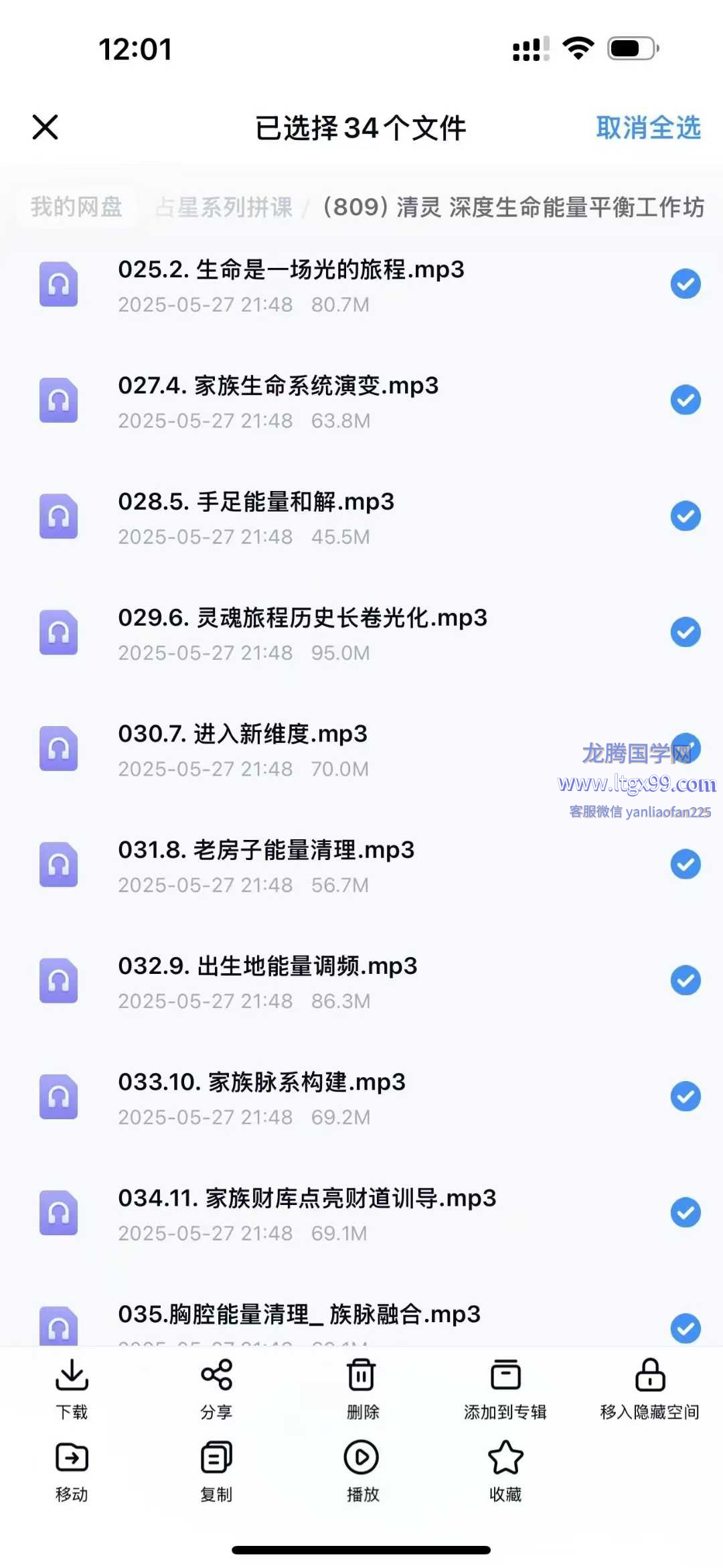Tap 取消全选 to deselect all files
The width and height of the screenshot is (723, 1568).
point(648,127)
